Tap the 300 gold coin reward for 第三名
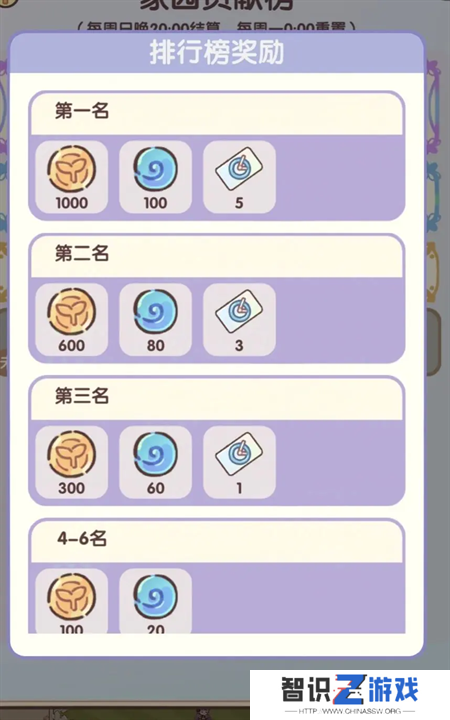450x720 pixels. tap(72, 462)
